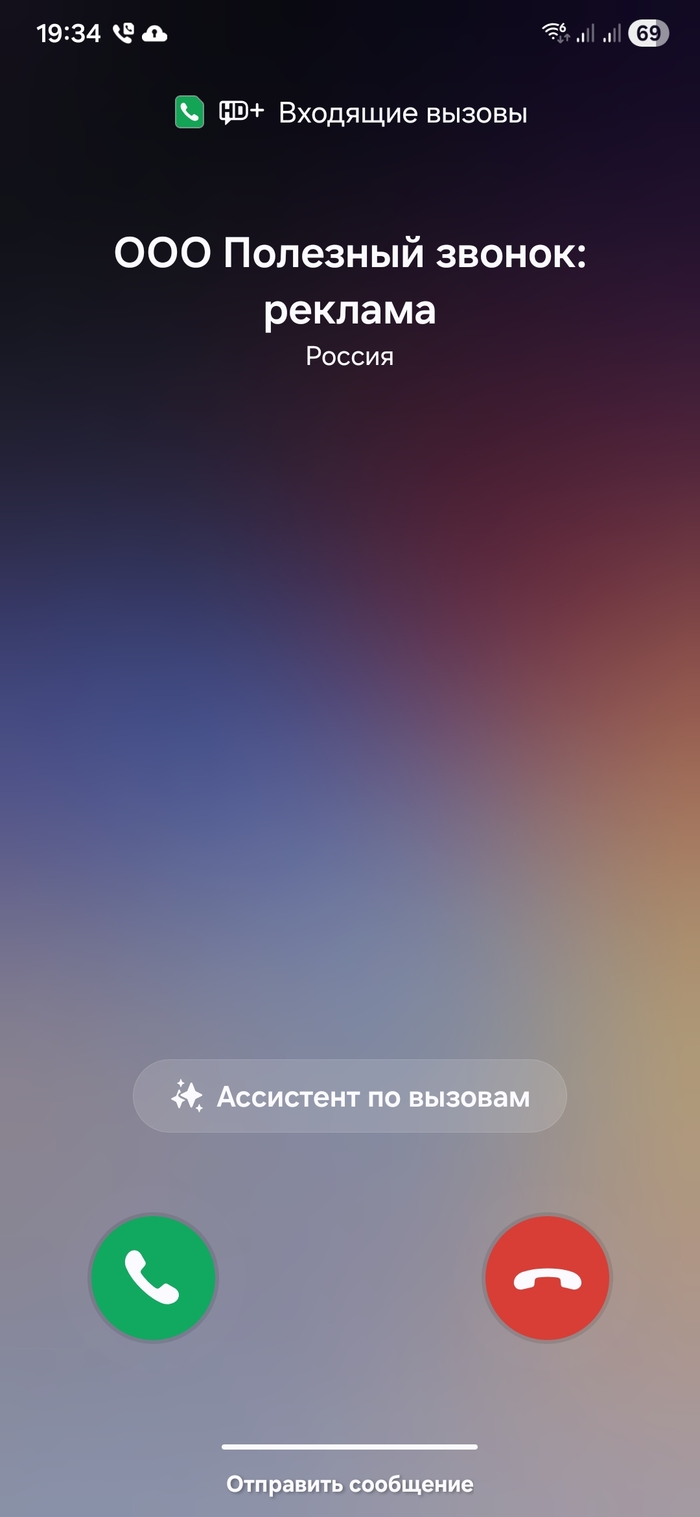The width and height of the screenshot is (700, 1517).
Task: Decline the call with red button
Action: (546, 1277)
